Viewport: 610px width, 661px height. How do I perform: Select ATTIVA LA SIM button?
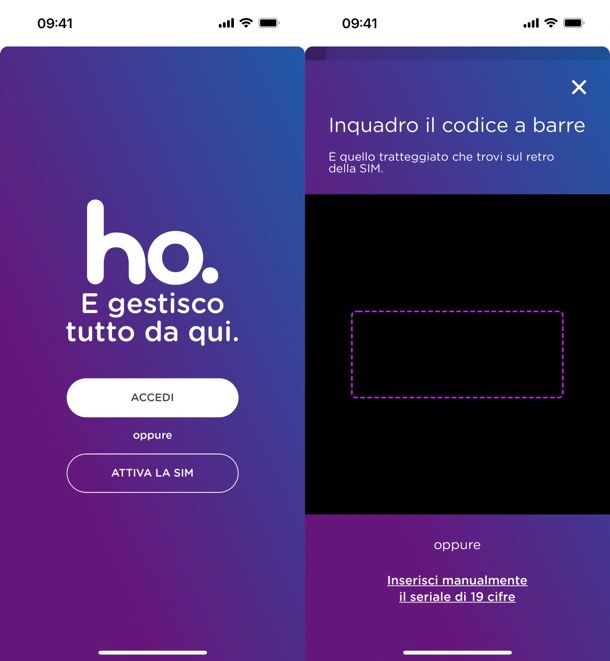coord(152,473)
